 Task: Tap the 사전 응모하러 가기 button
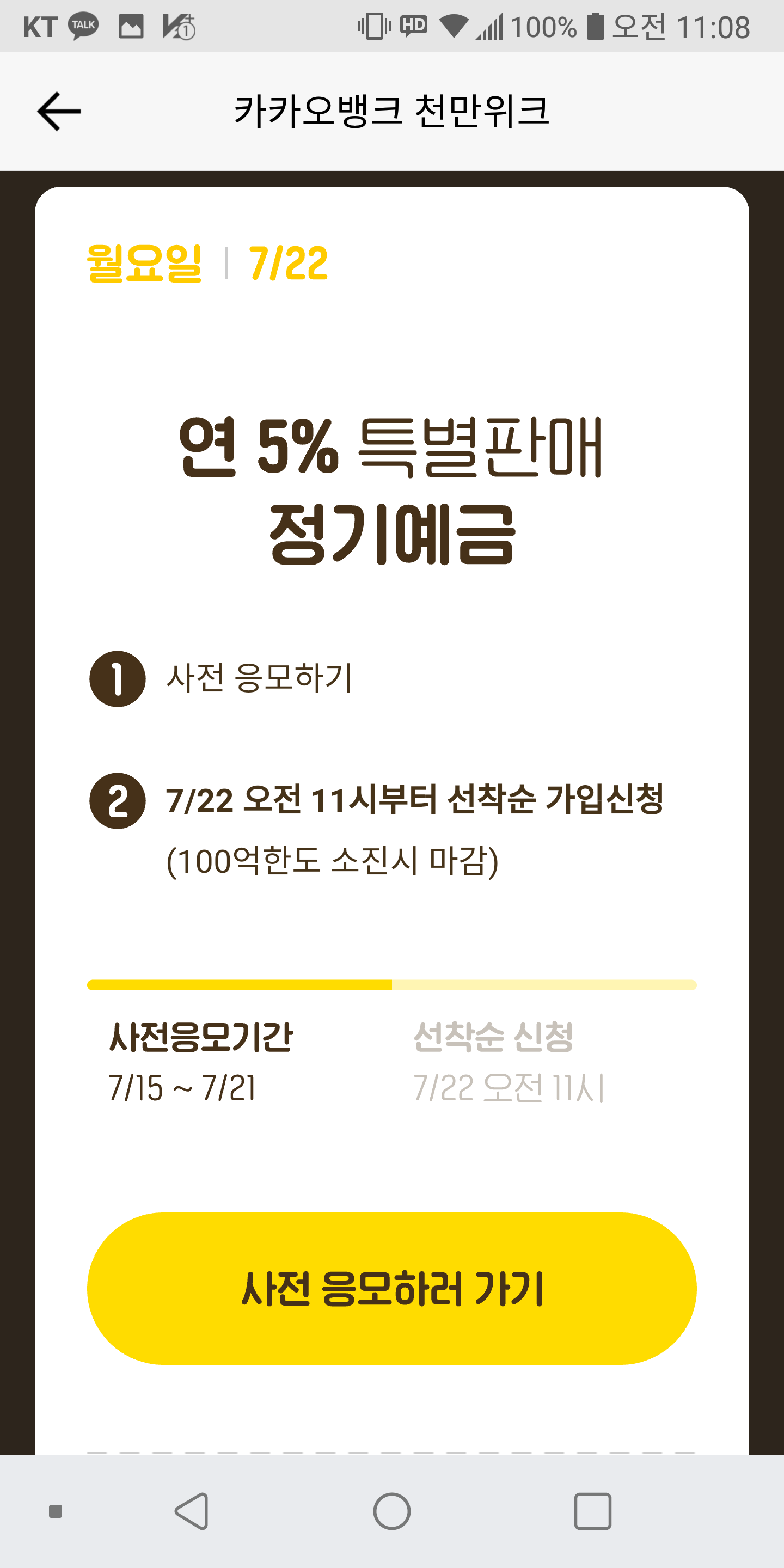tap(391, 1289)
